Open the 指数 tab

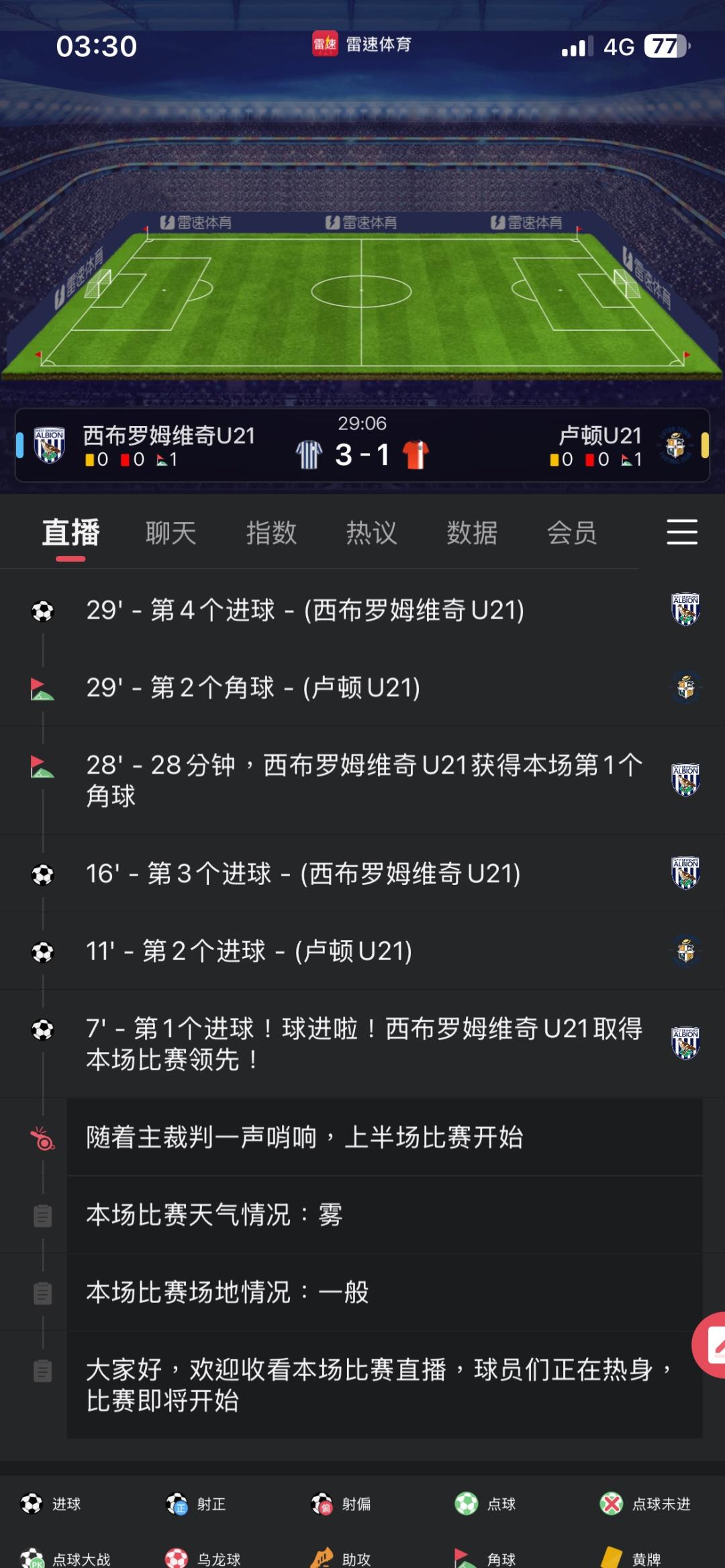click(x=271, y=533)
